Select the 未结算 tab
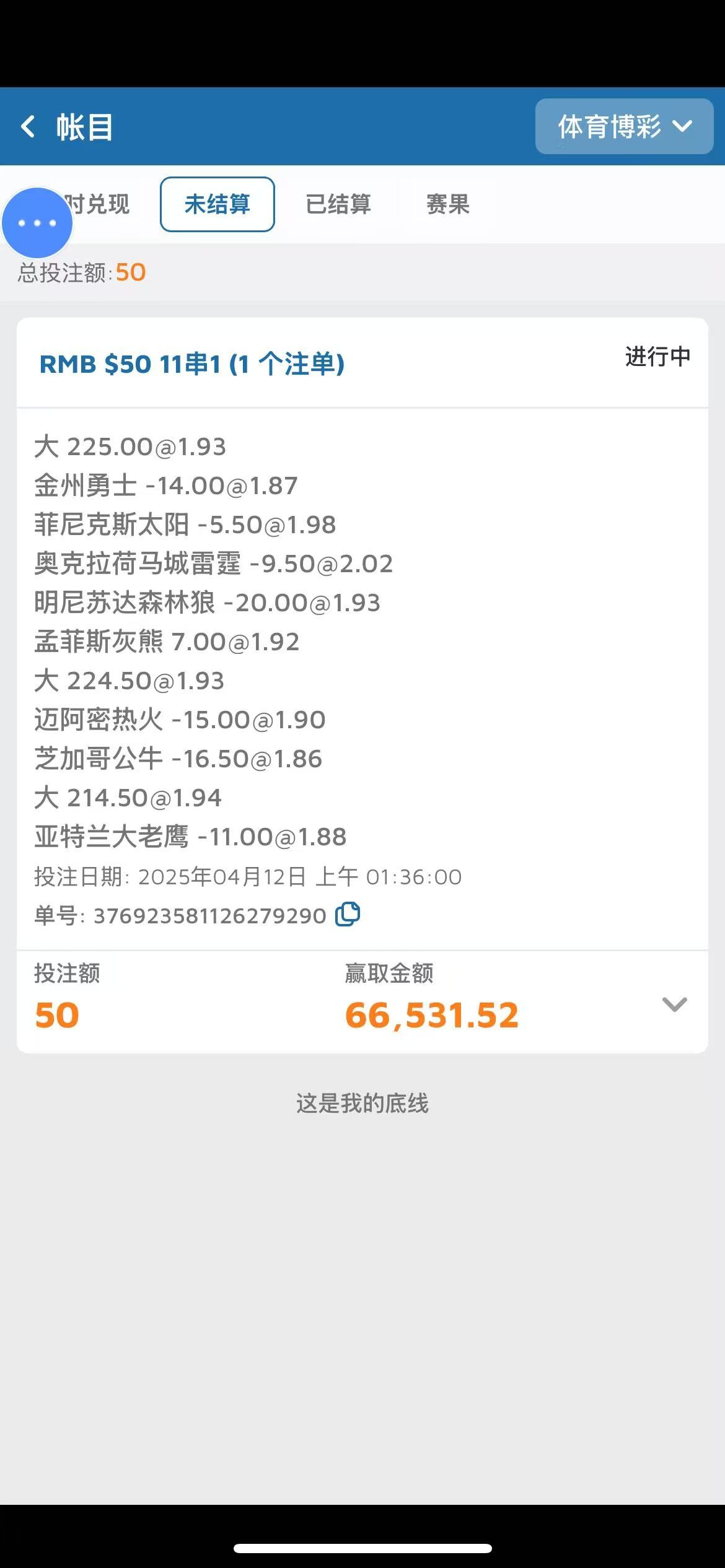Image resolution: width=725 pixels, height=1568 pixels. (x=217, y=204)
